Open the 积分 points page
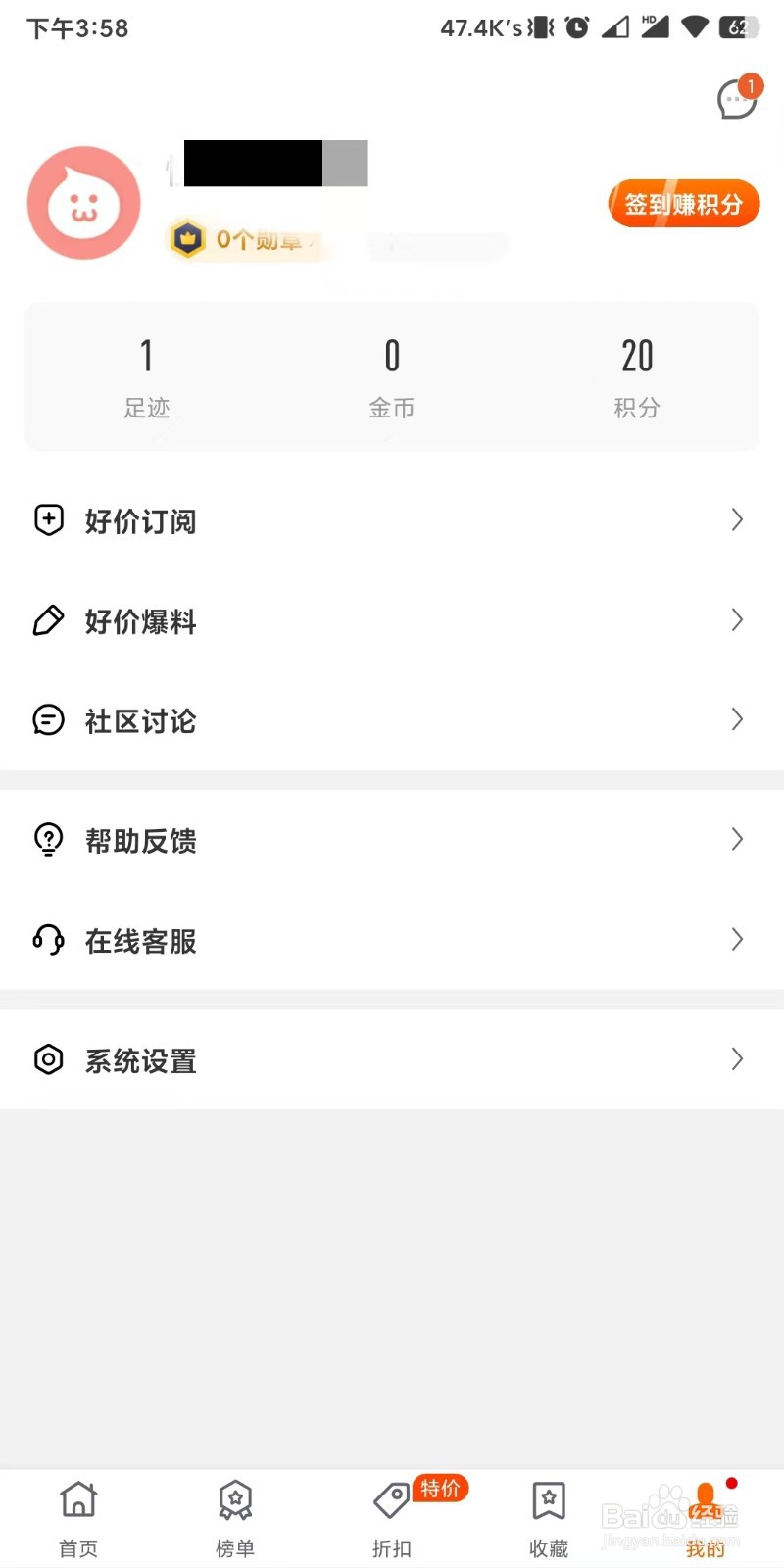 tap(637, 377)
